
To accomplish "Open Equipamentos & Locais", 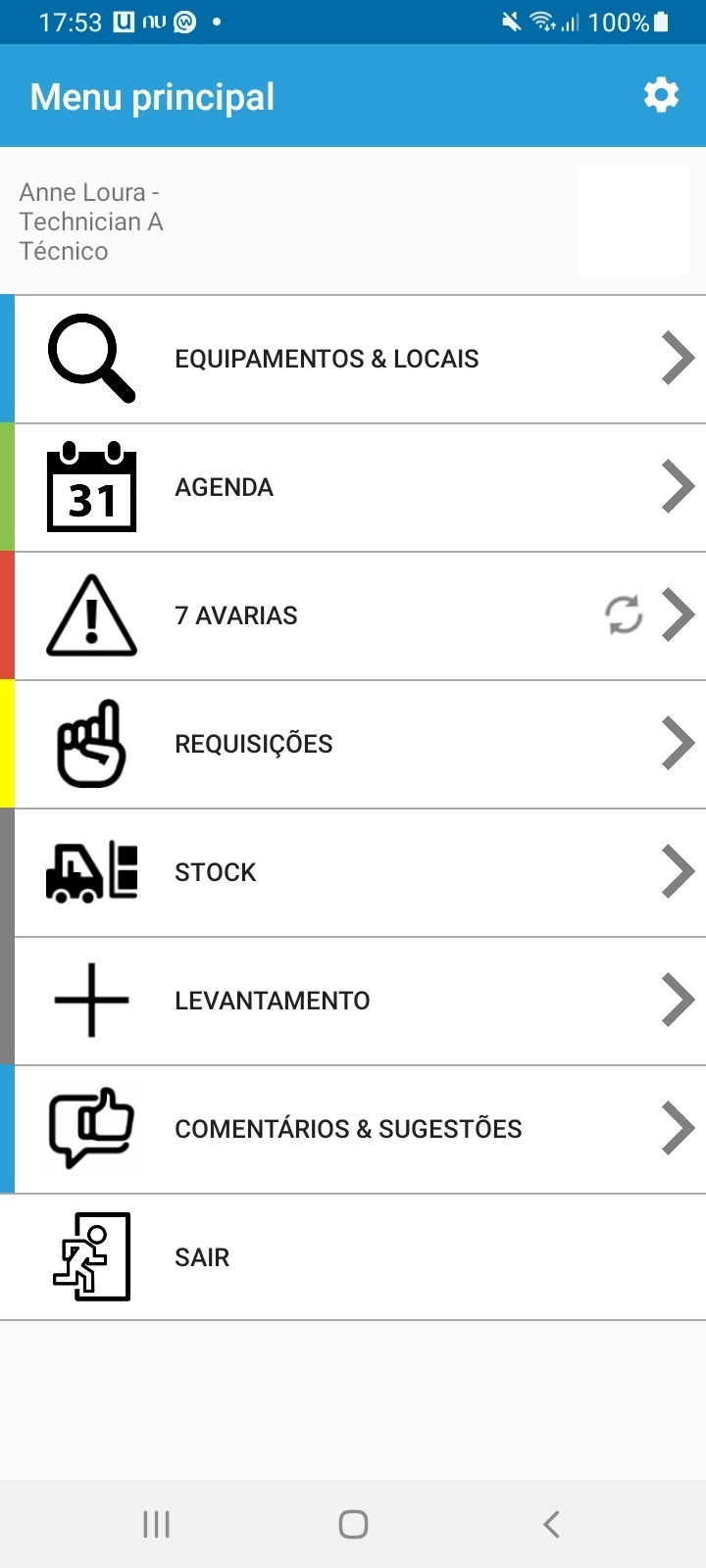I will [353, 359].
